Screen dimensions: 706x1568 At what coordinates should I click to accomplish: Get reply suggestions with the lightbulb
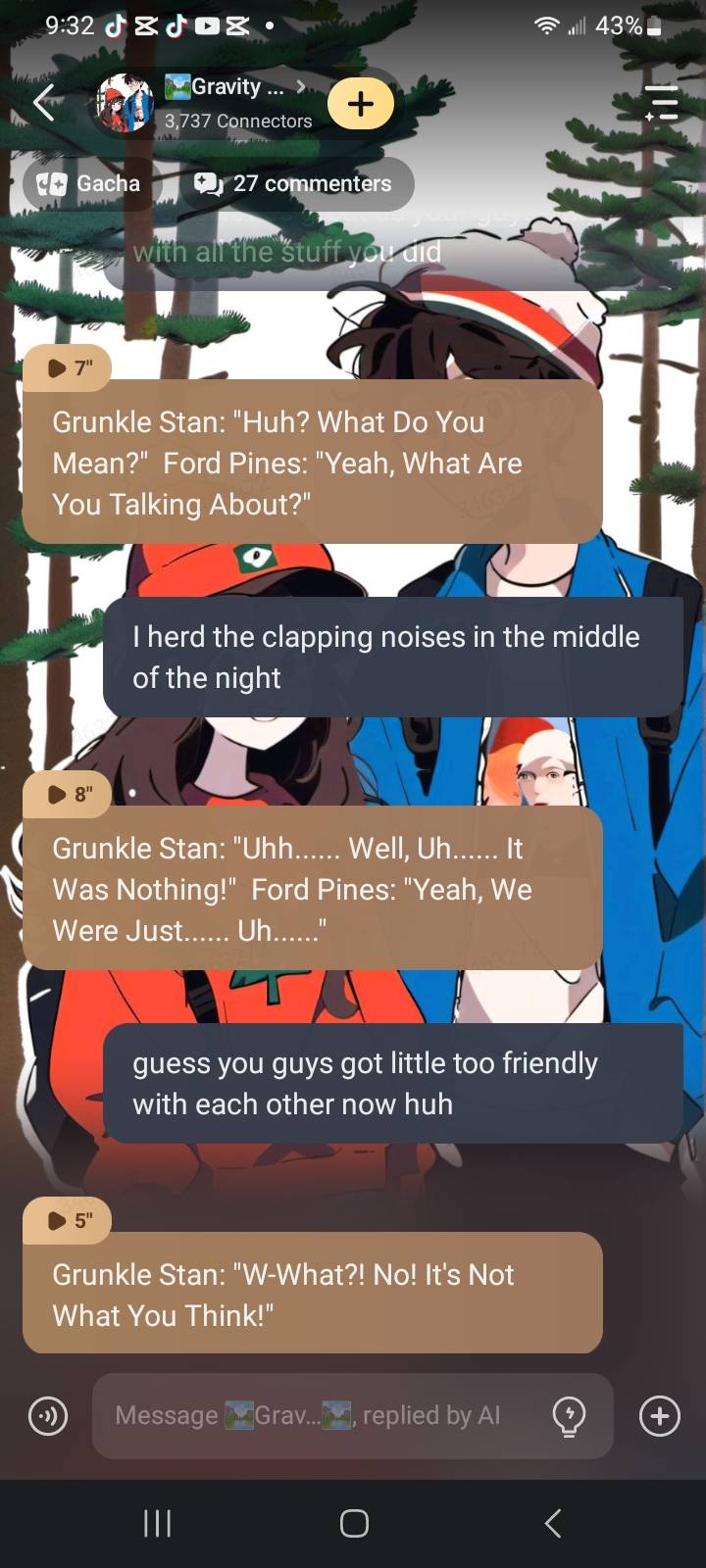(x=570, y=1416)
